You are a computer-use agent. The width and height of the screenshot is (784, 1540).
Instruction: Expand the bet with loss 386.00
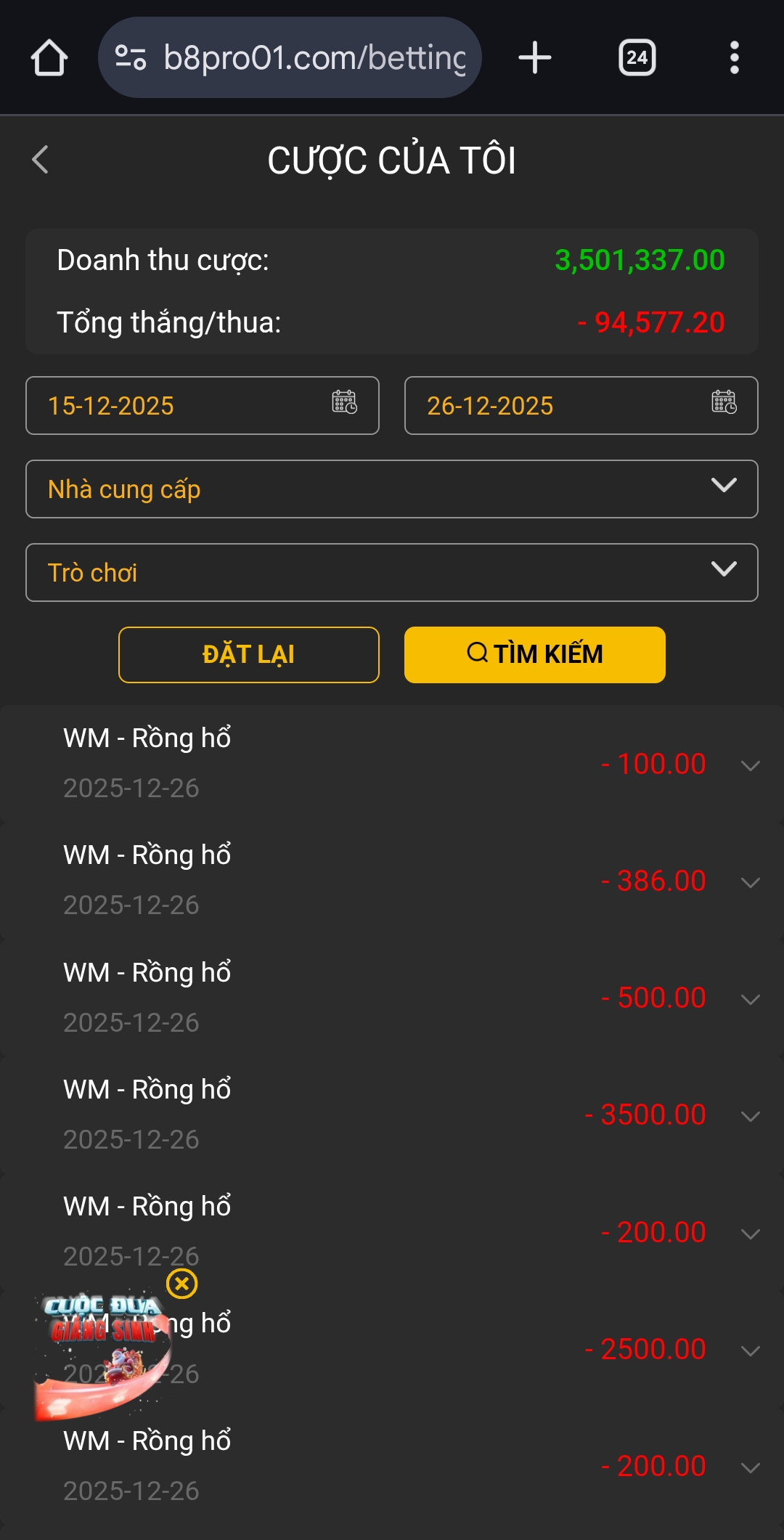point(750,882)
